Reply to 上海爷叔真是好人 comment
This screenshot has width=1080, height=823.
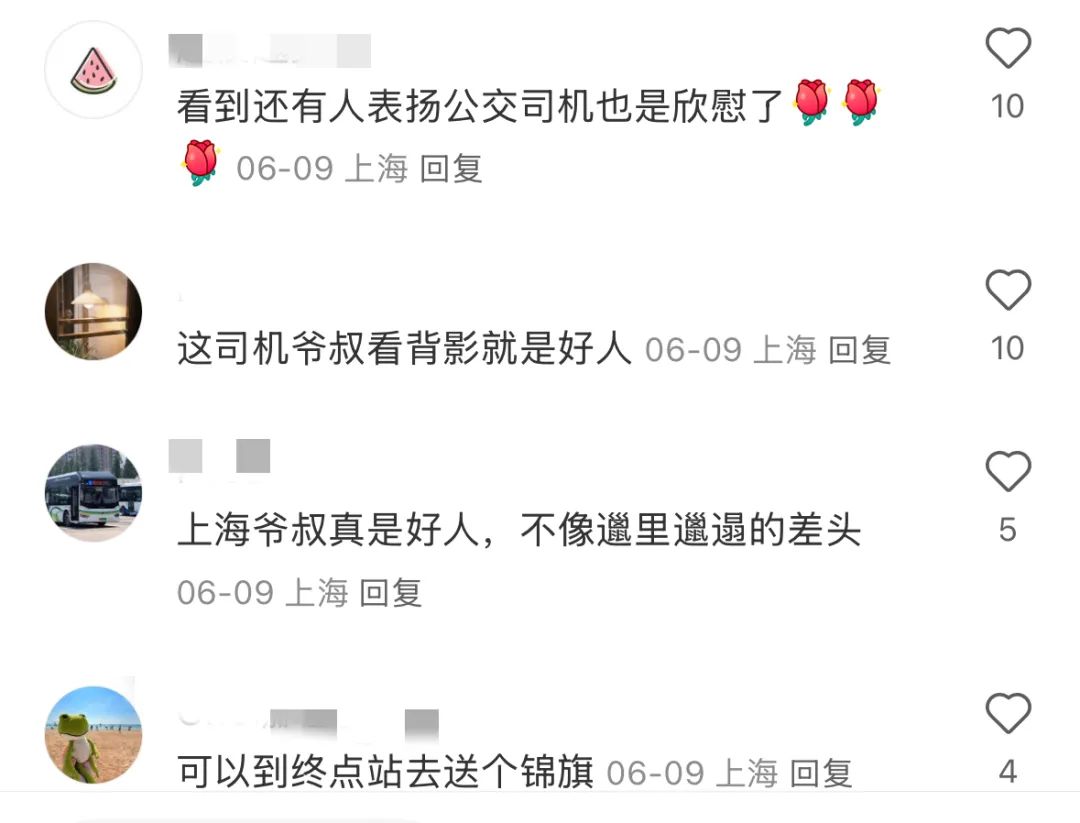pyautogui.click(x=391, y=592)
